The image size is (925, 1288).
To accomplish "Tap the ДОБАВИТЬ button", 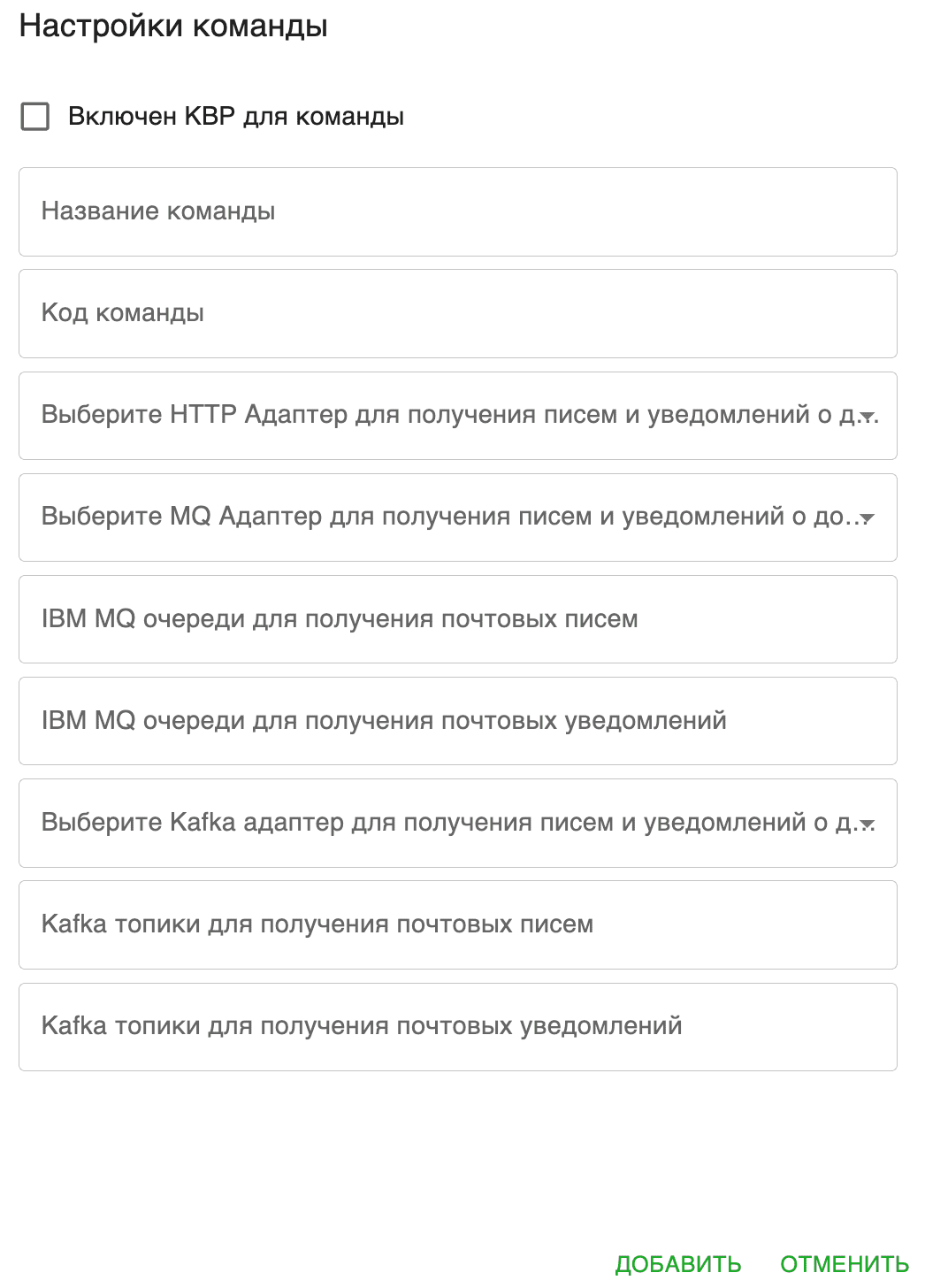I will coord(677,1264).
